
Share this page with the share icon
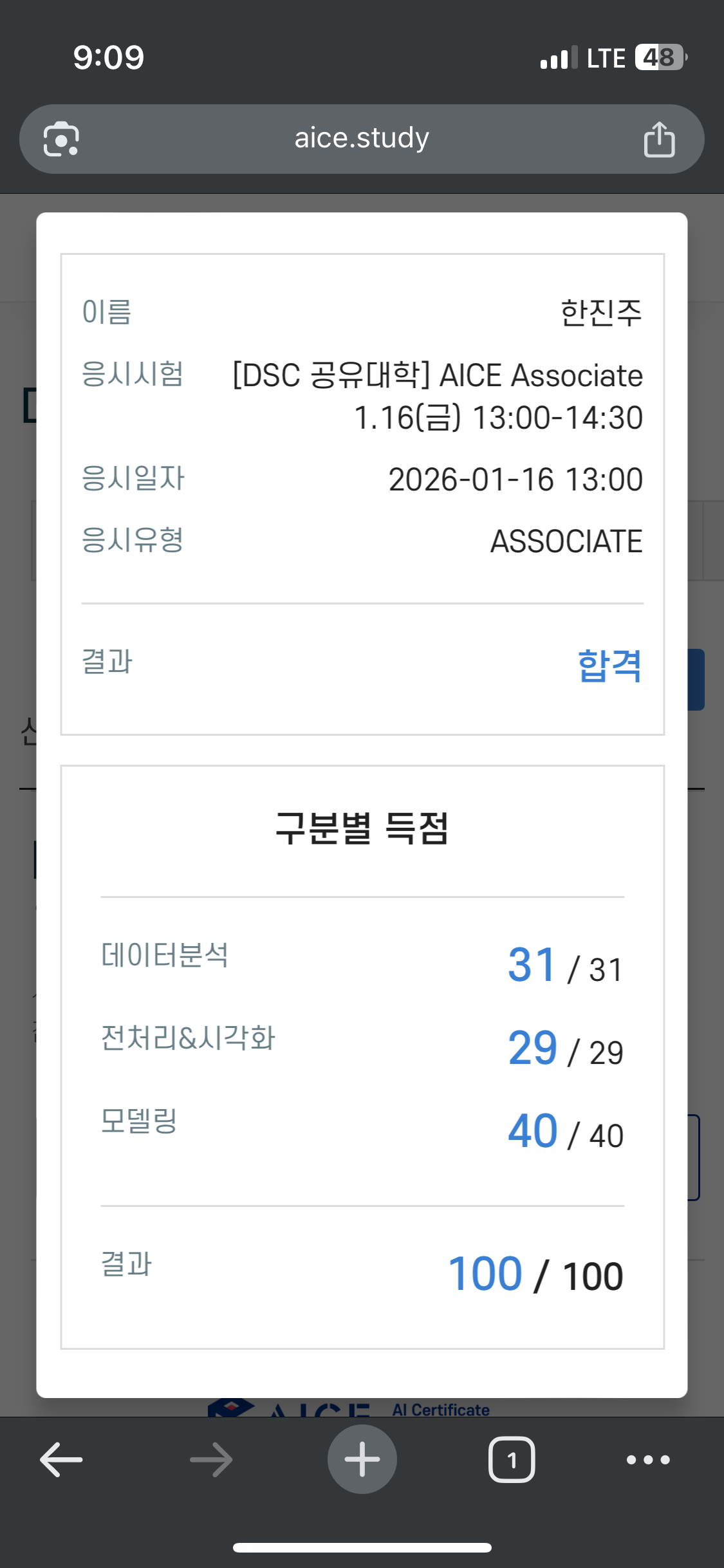660,139
